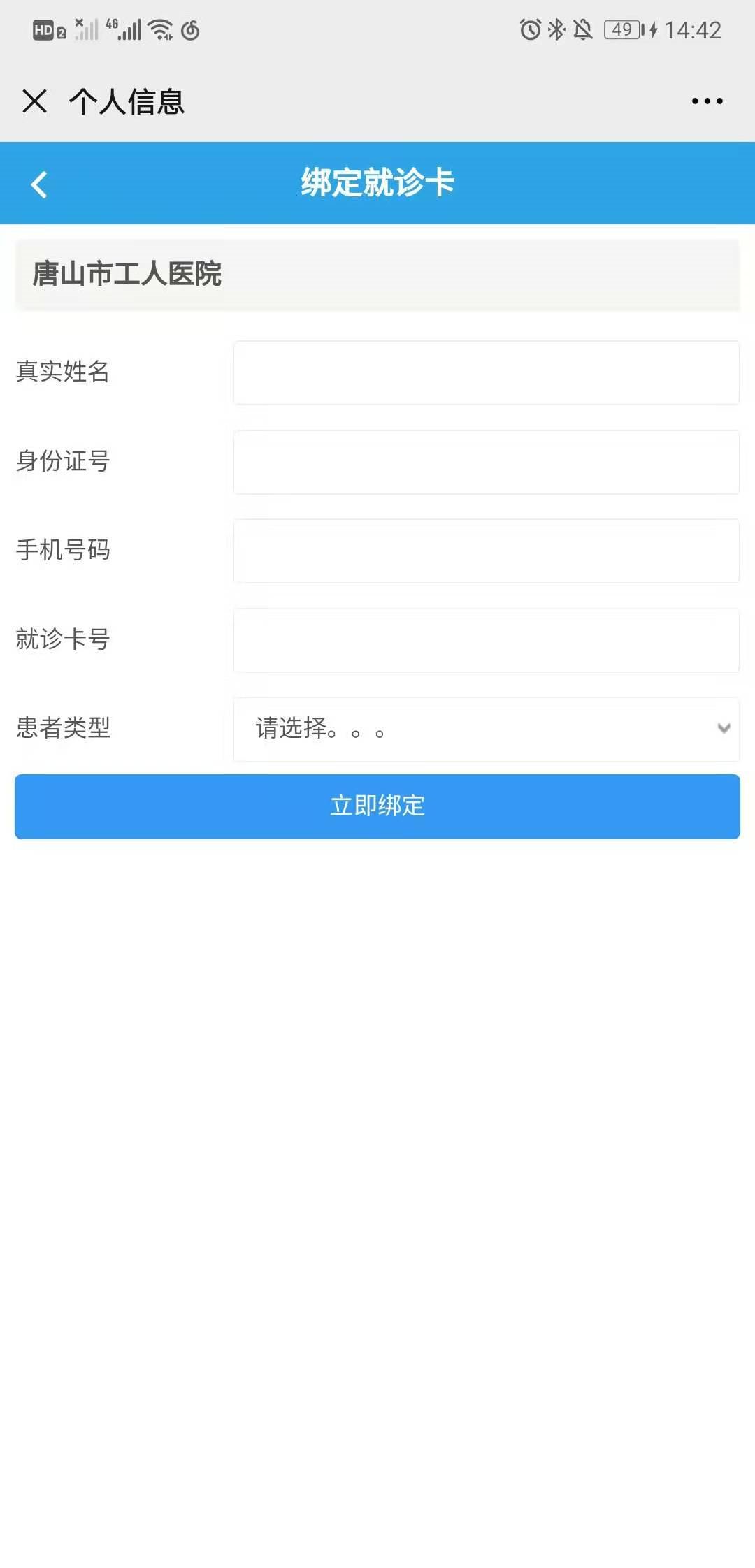Focus the 真实姓名 text field
Image resolution: width=755 pixels, height=1568 pixels.
(486, 372)
